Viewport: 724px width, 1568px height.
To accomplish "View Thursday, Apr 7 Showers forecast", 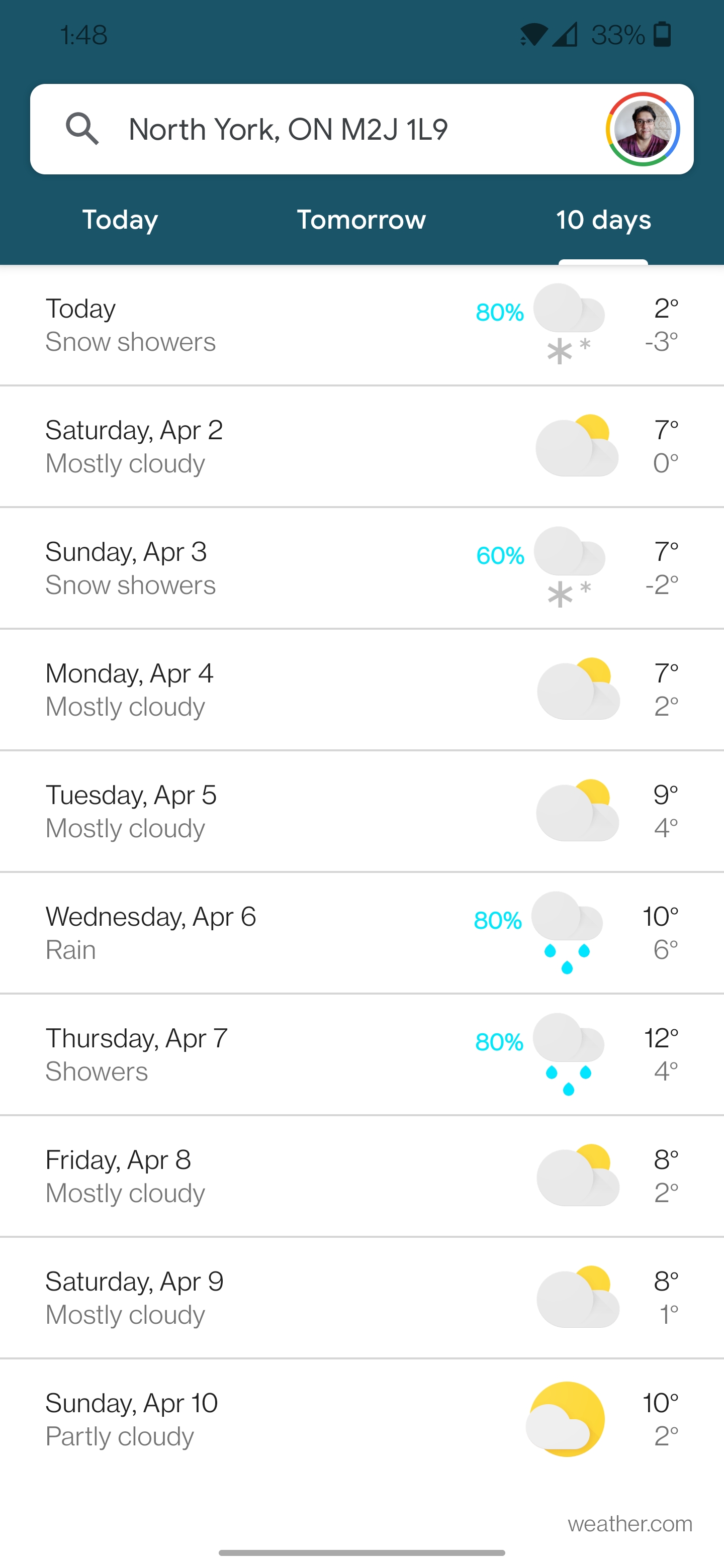I will coord(361,1055).
